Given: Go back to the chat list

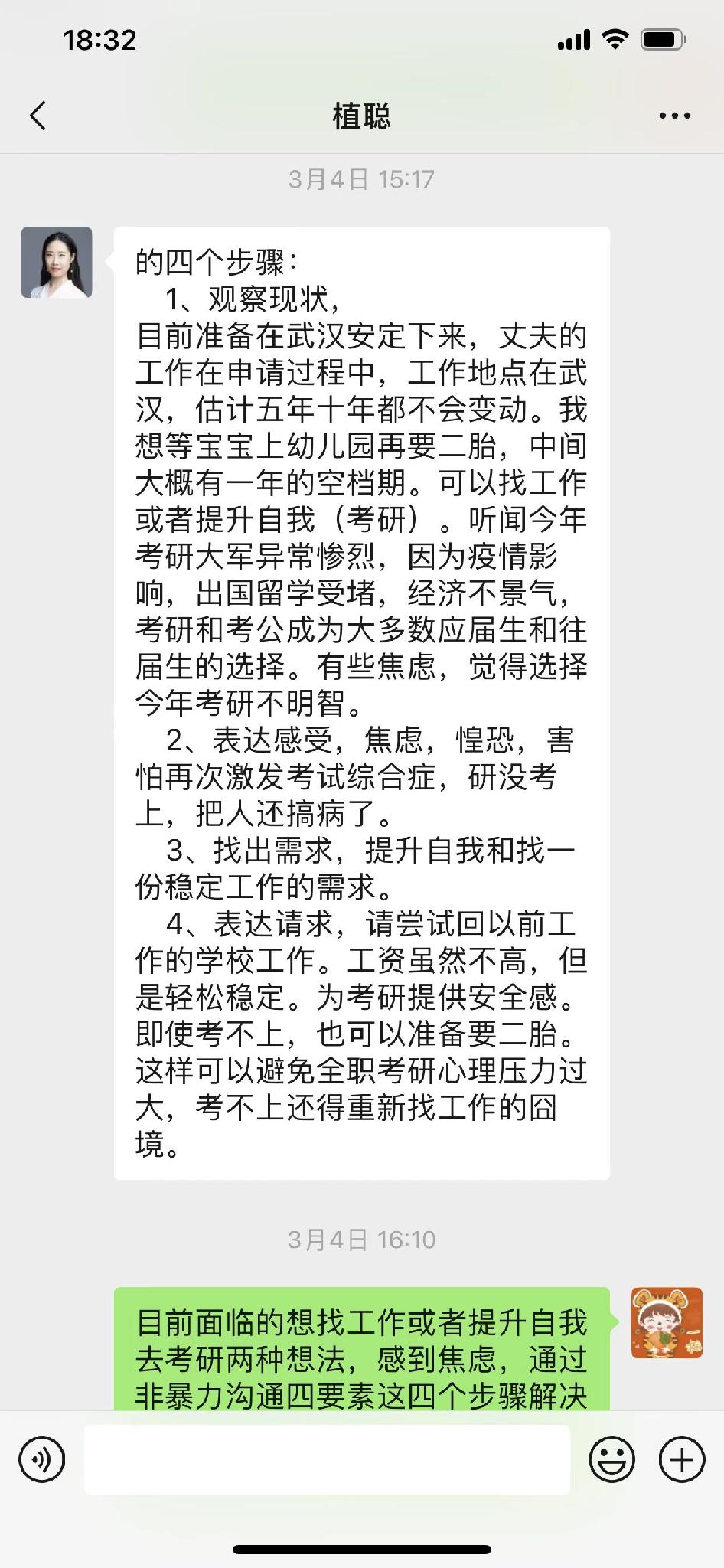Looking at the screenshot, I should point(38,116).
